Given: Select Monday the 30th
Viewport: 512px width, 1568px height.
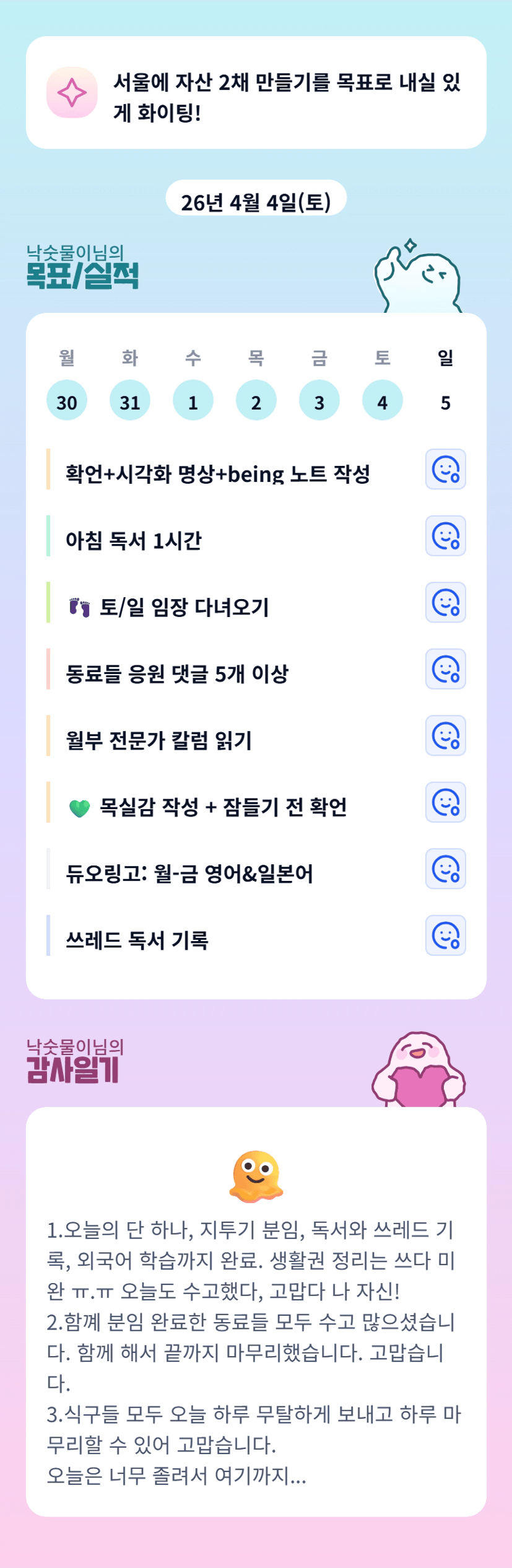Looking at the screenshot, I should click(x=67, y=401).
